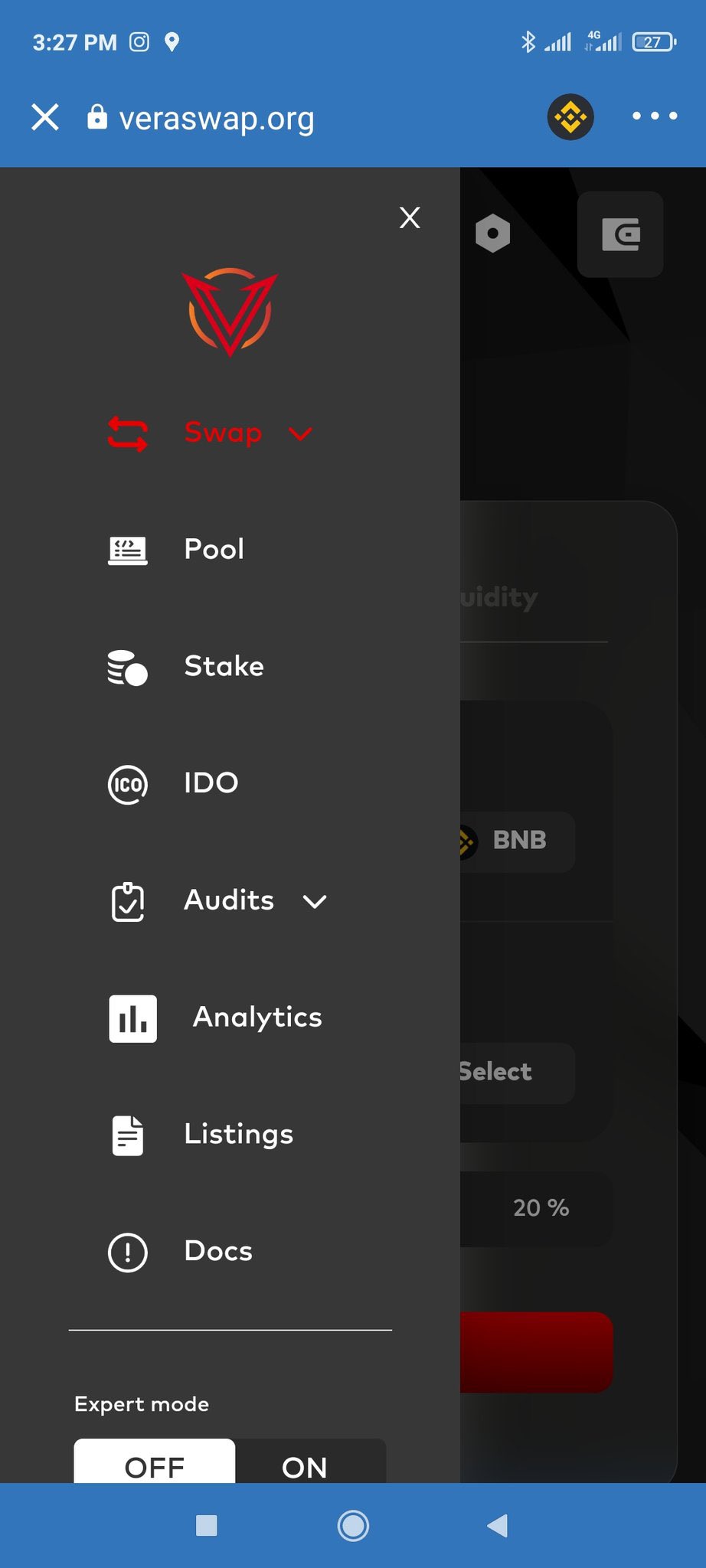
Task: Tap the Binance network icon
Action: tap(570, 117)
